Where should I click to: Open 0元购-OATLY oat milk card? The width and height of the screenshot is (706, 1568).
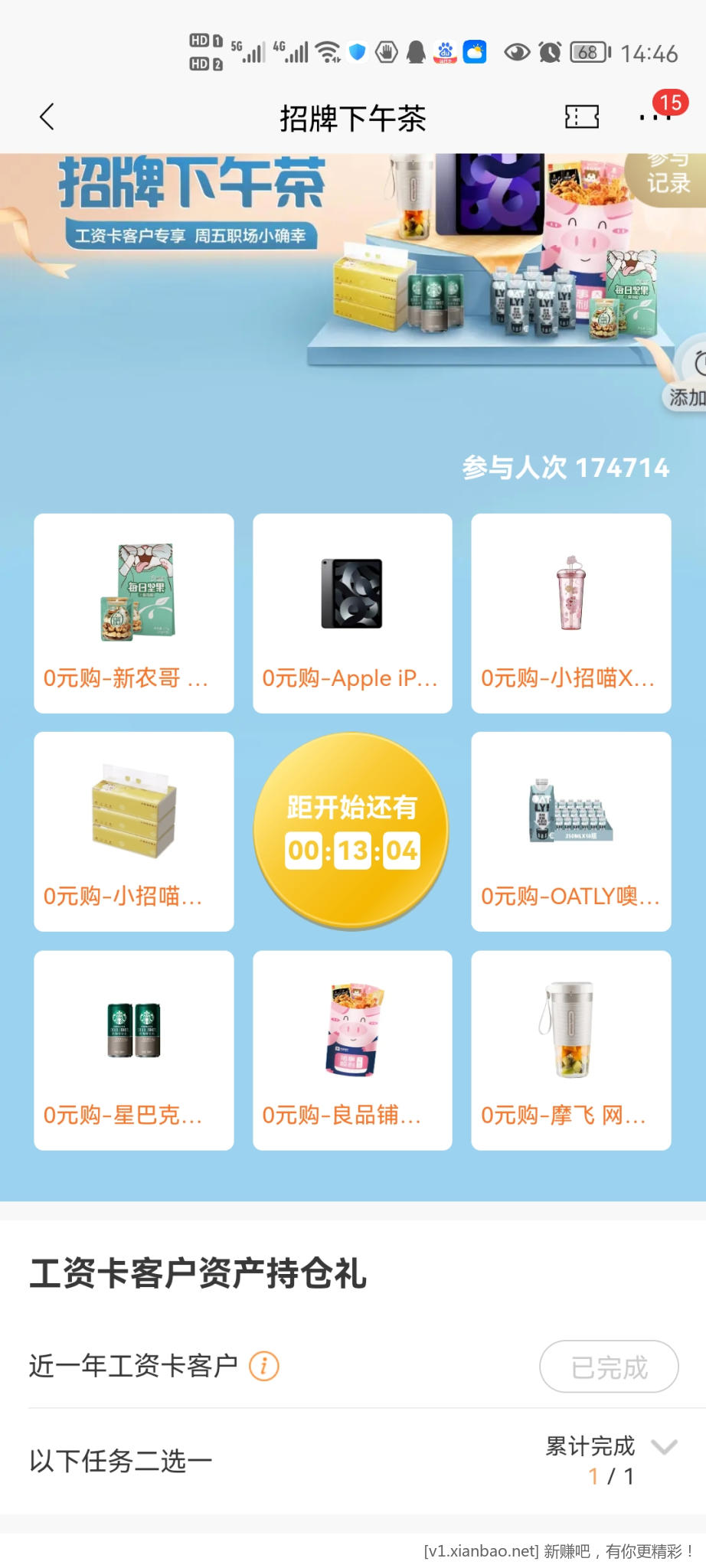[x=571, y=831]
